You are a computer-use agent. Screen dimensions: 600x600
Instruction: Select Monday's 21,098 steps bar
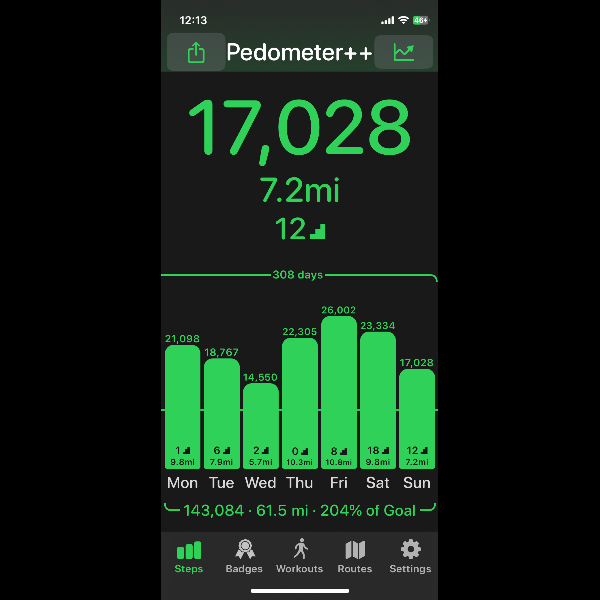(183, 406)
